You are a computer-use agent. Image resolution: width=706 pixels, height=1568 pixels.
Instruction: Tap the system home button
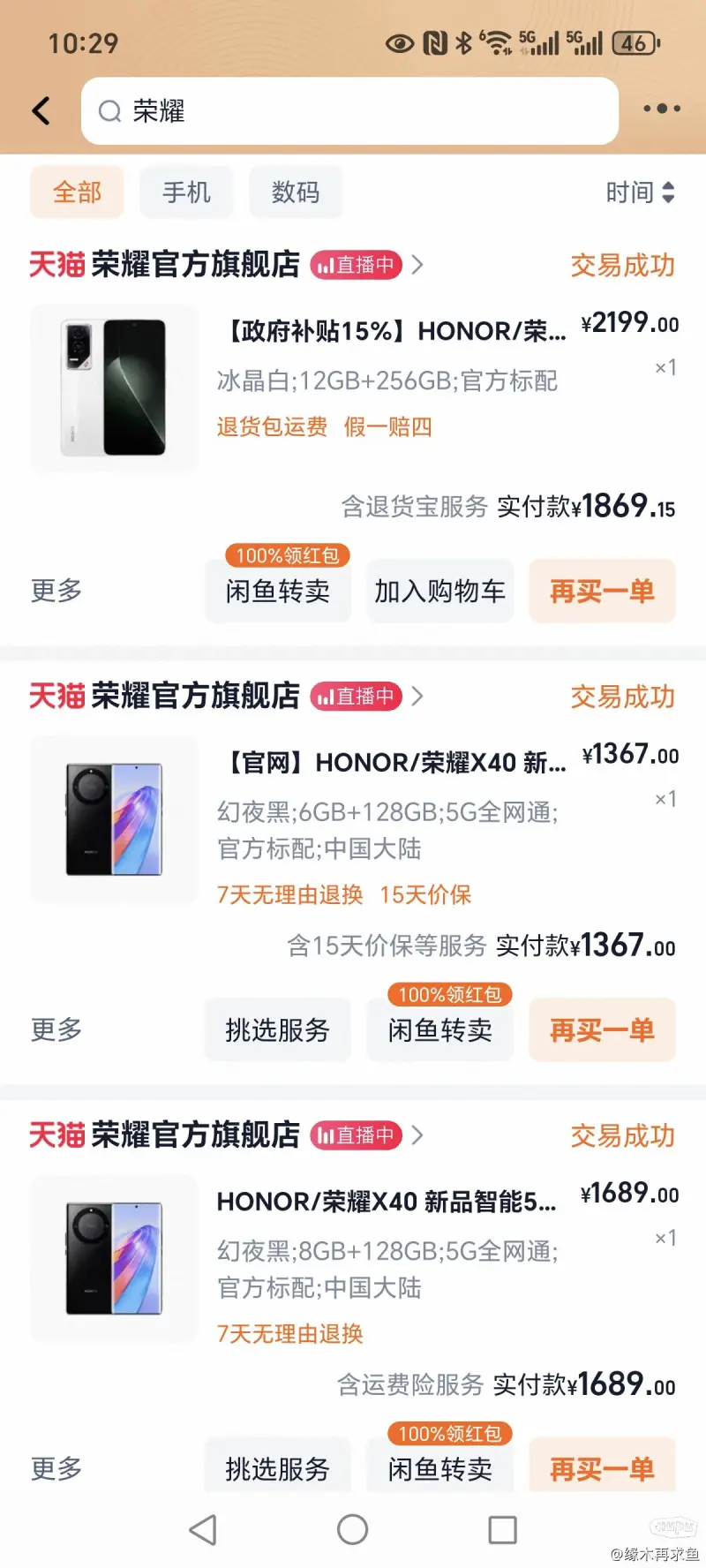(x=352, y=1530)
